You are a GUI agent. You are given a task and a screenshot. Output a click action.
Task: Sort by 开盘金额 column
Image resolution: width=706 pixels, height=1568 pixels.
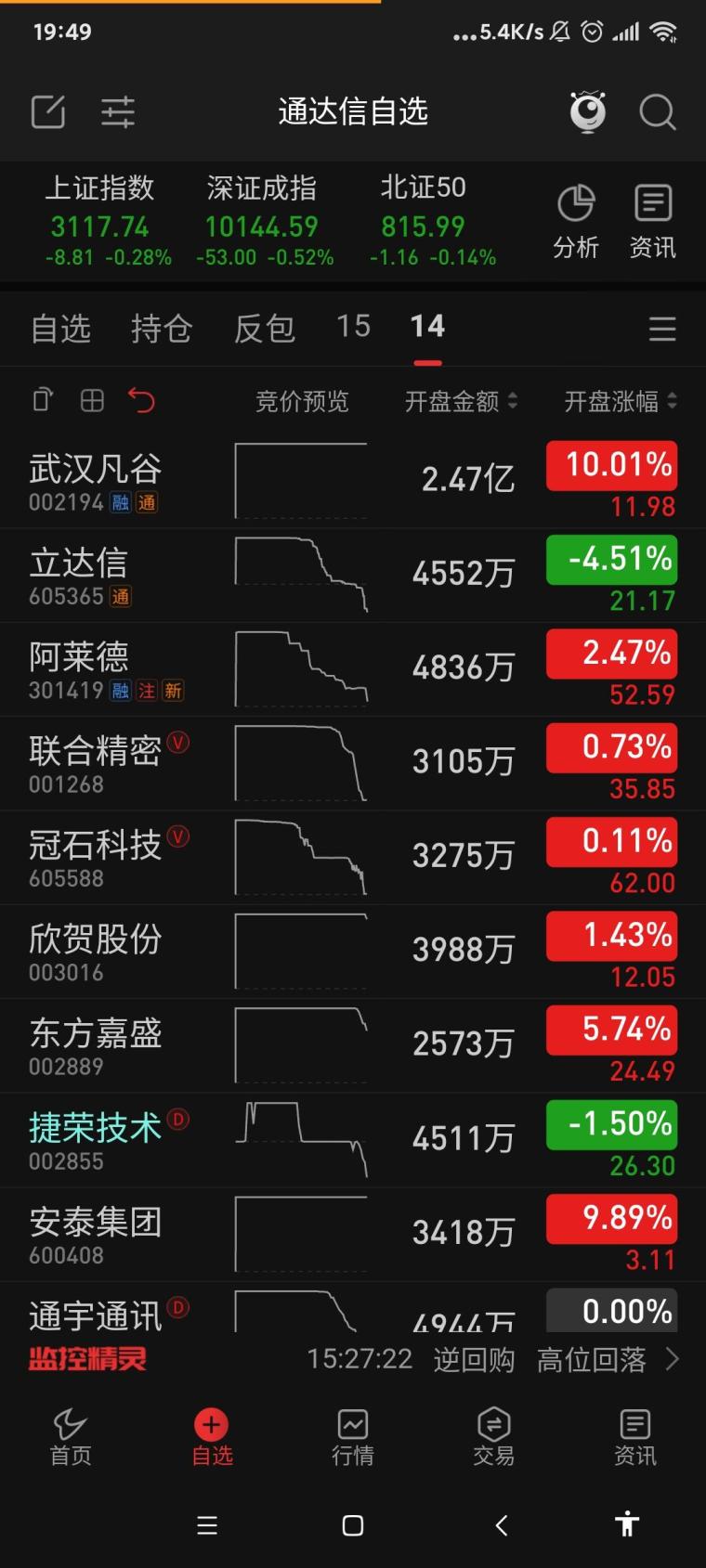pos(461,401)
